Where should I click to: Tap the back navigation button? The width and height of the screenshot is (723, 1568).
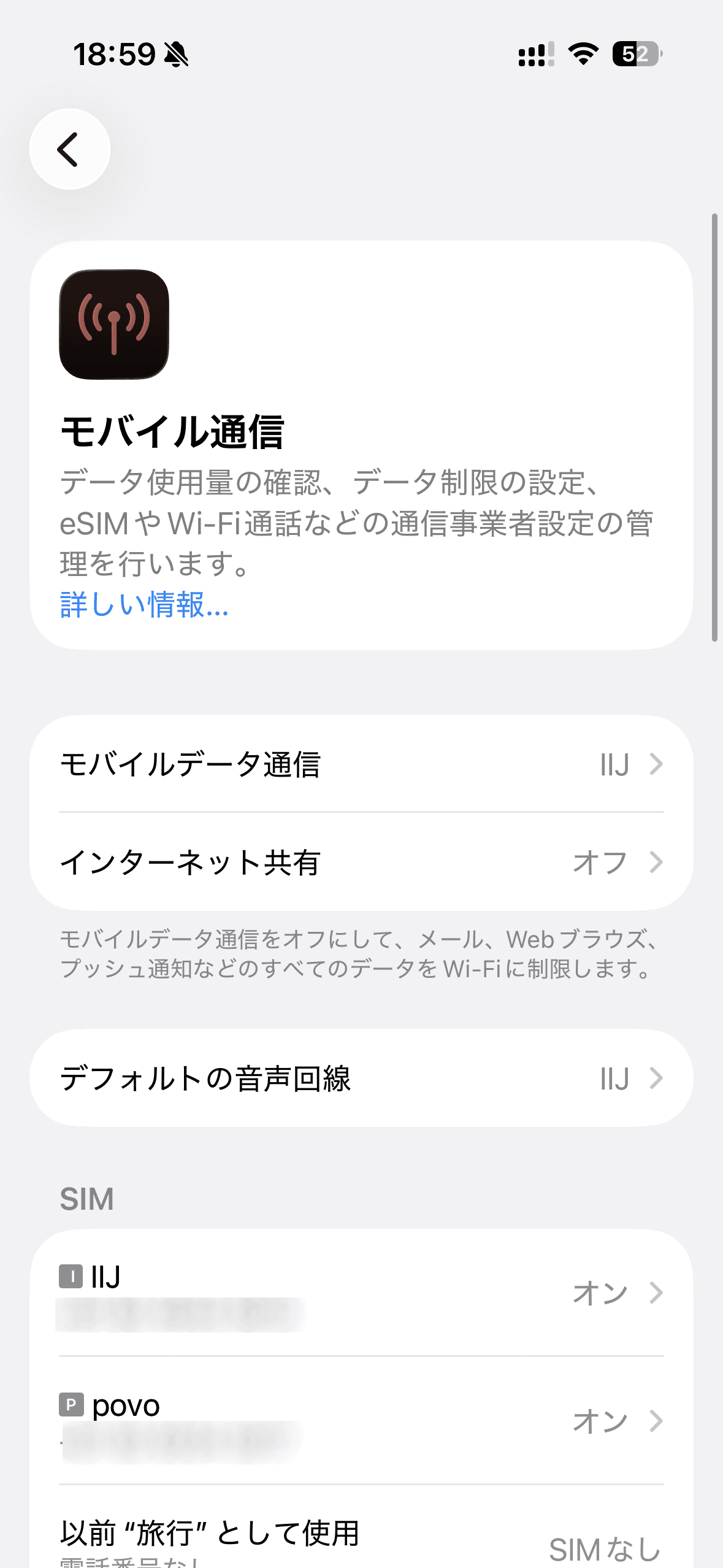[69, 149]
